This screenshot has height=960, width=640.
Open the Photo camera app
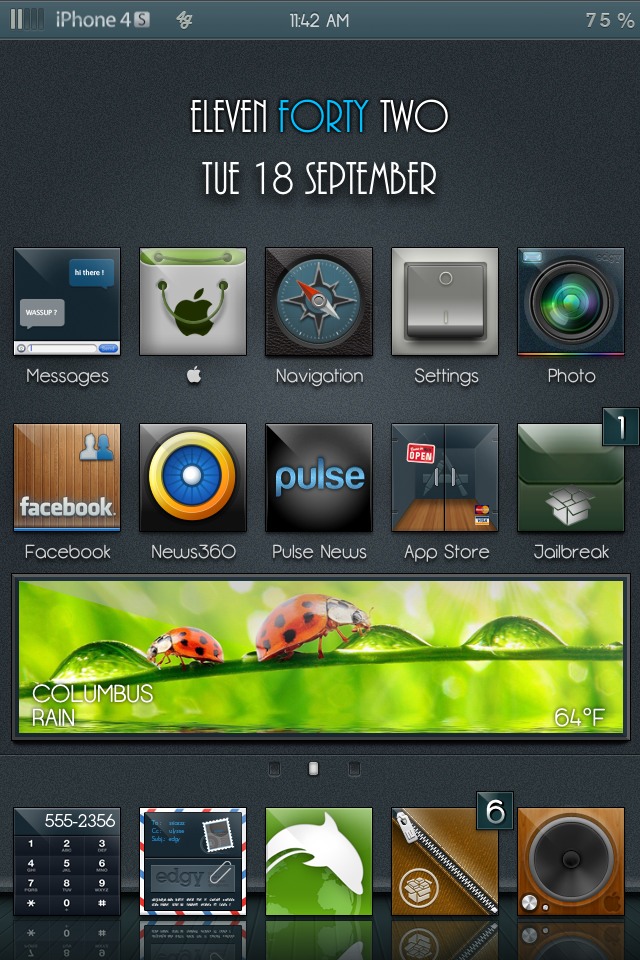571,302
